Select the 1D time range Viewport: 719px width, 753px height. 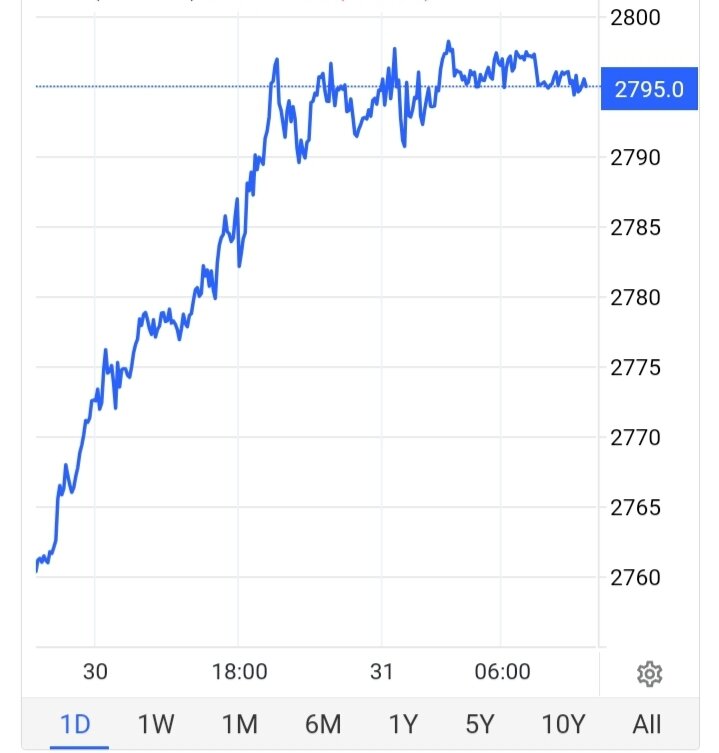pyautogui.click(x=75, y=723)
